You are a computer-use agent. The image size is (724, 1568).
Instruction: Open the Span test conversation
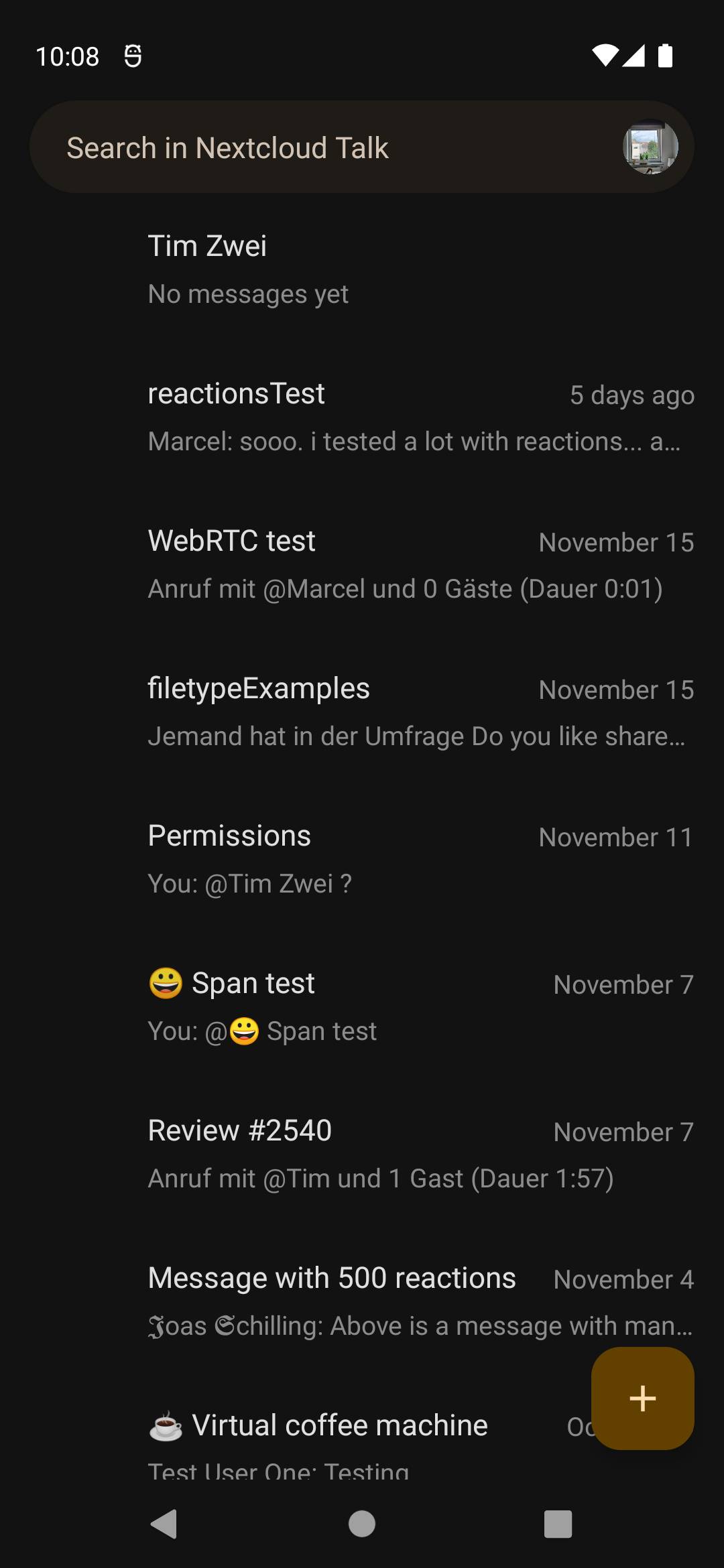[362, 1006]
